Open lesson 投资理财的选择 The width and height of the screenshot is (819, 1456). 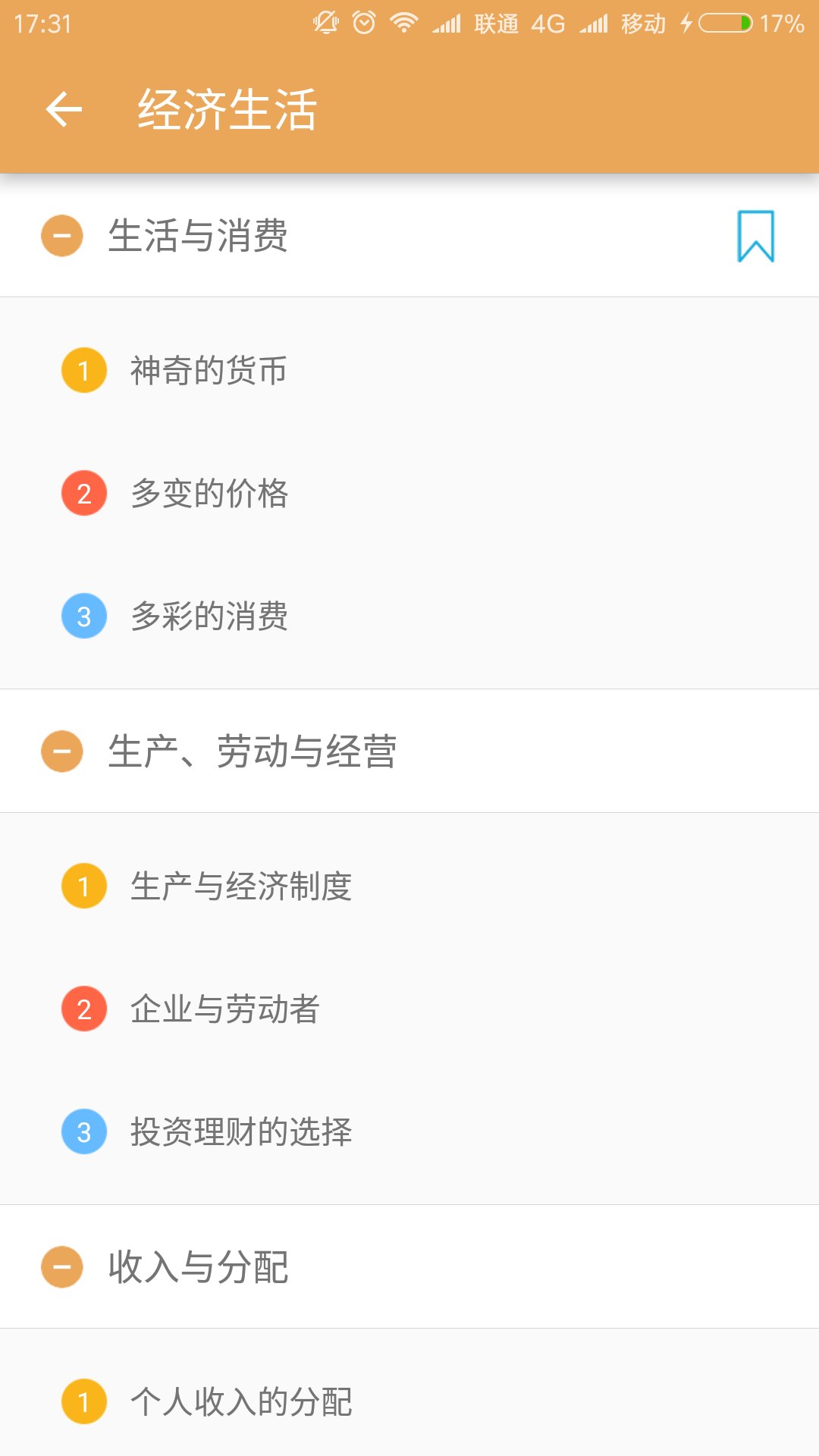click(x=240, y=1132)
